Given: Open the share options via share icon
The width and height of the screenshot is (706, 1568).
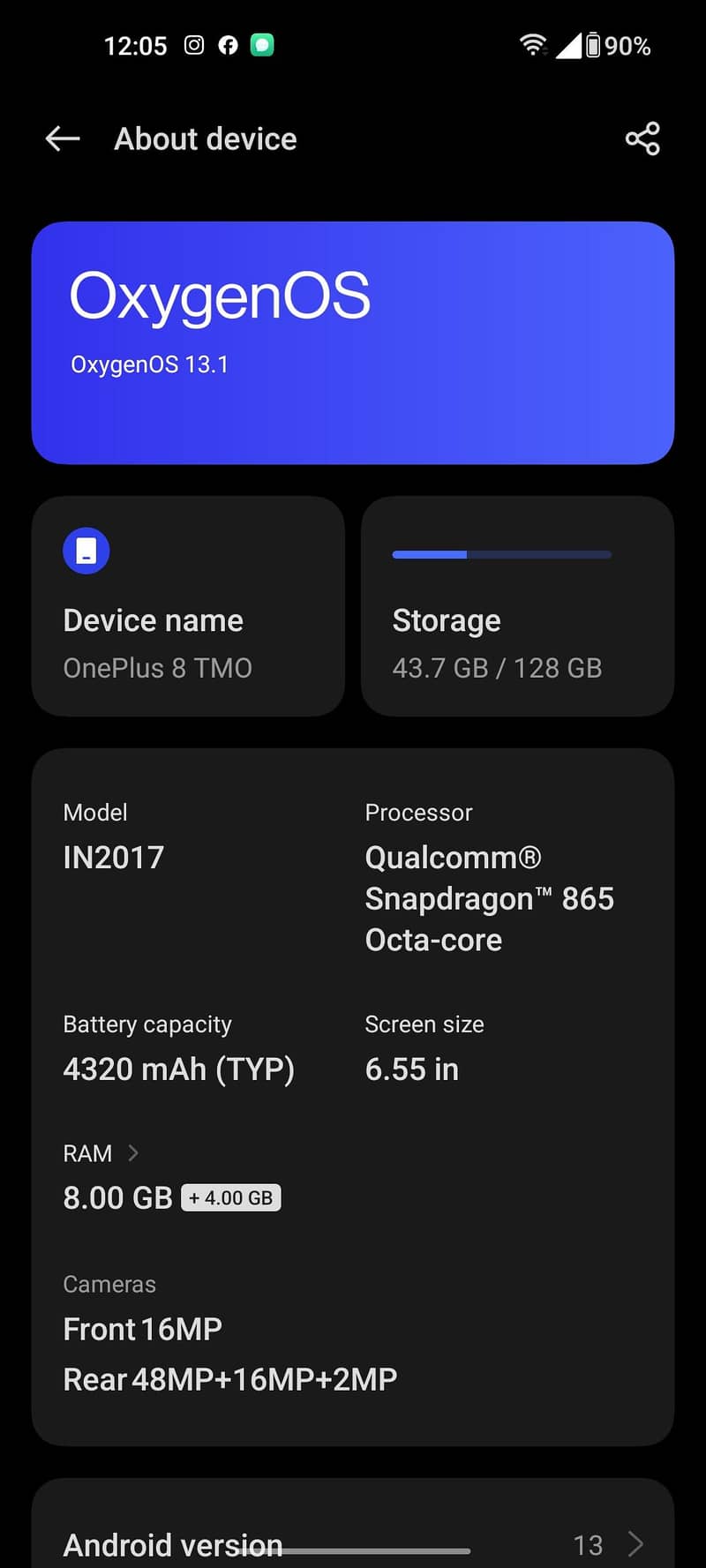Looking at the screenshot, I should click(642, 139).
